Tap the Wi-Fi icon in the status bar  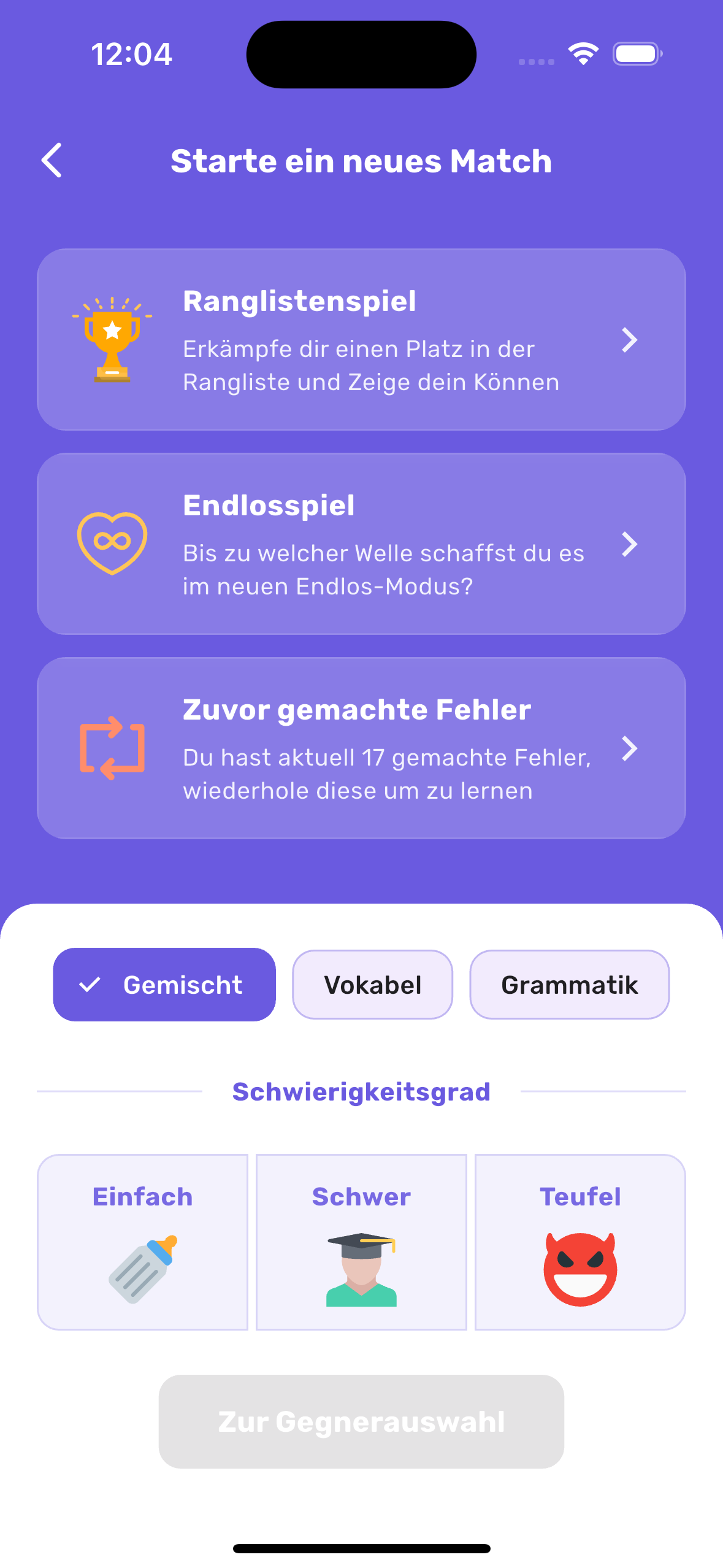point(583,54)
